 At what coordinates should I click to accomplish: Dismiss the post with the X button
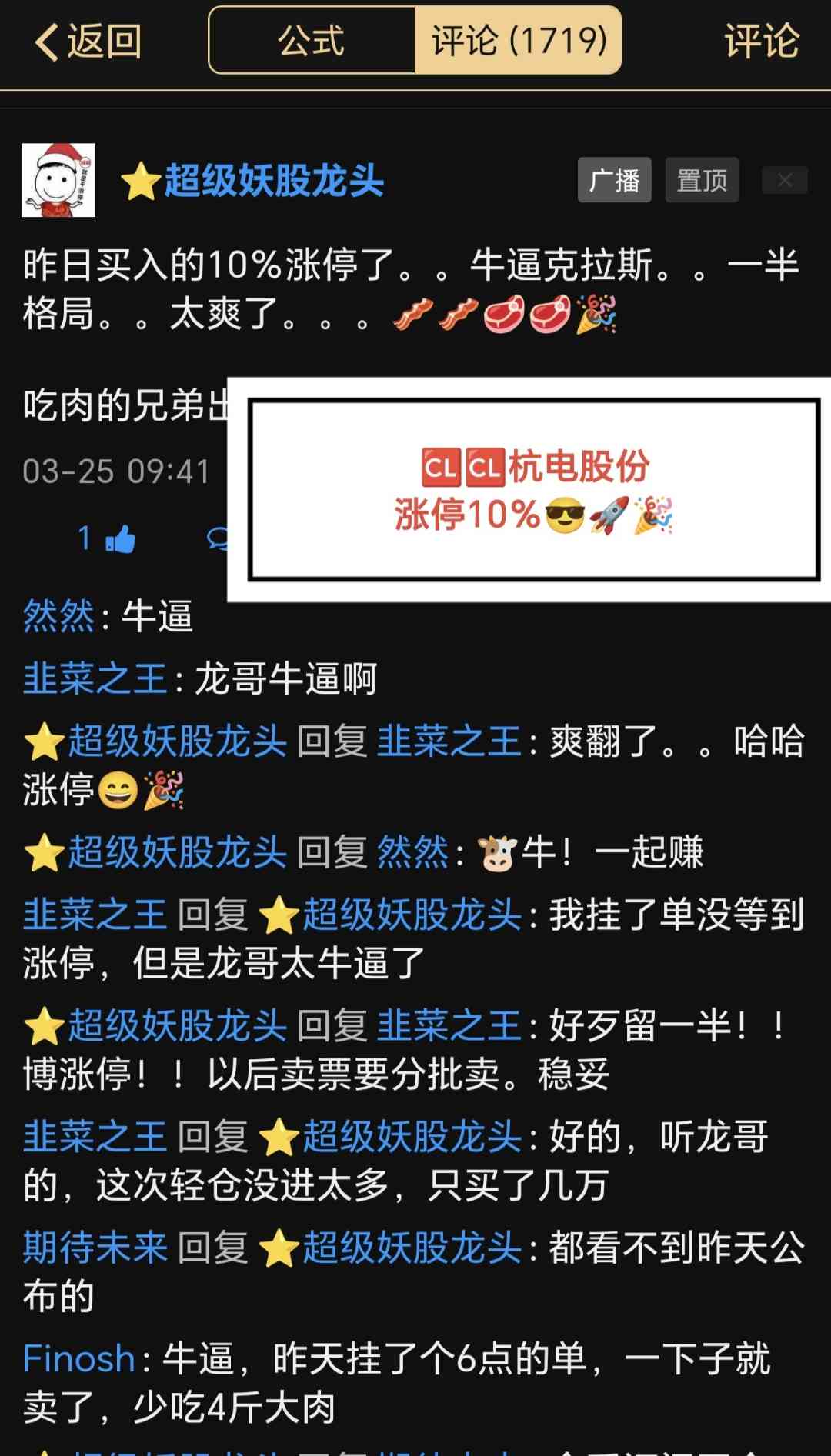[x=784, y=180]
